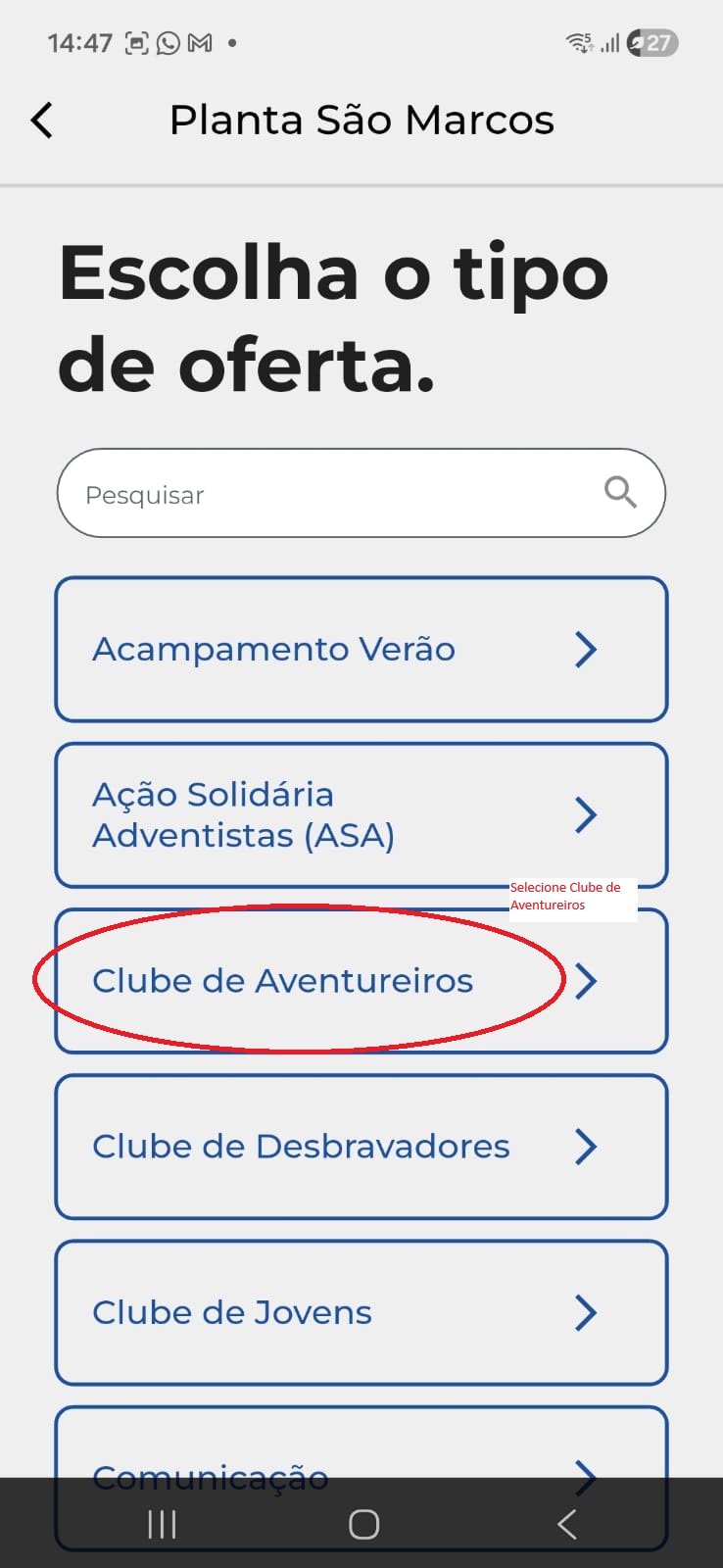Select Clube de Jovens

(x=361, y=1312)
